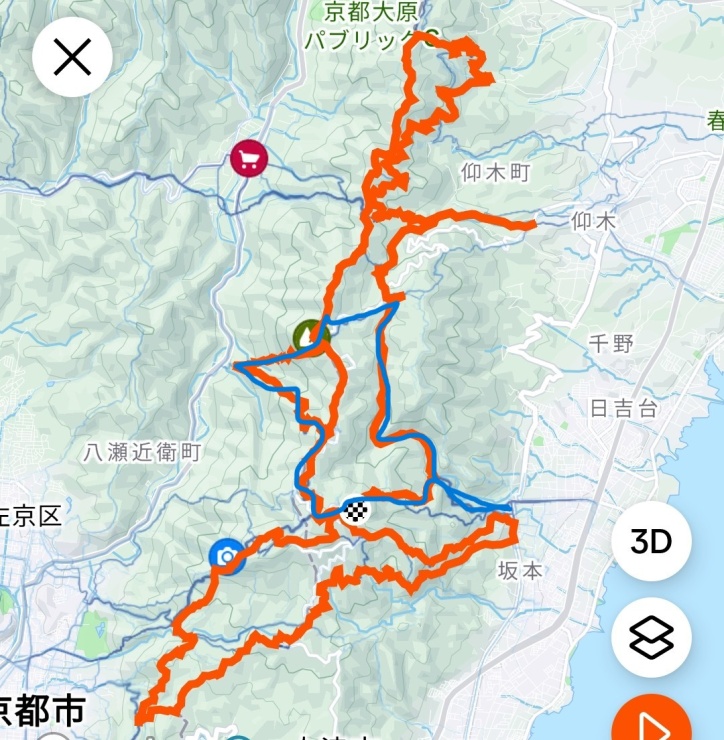Viewport: 724px width, 740px height.
Task: Switch the map to 3D view
Action: coord(651,542)
